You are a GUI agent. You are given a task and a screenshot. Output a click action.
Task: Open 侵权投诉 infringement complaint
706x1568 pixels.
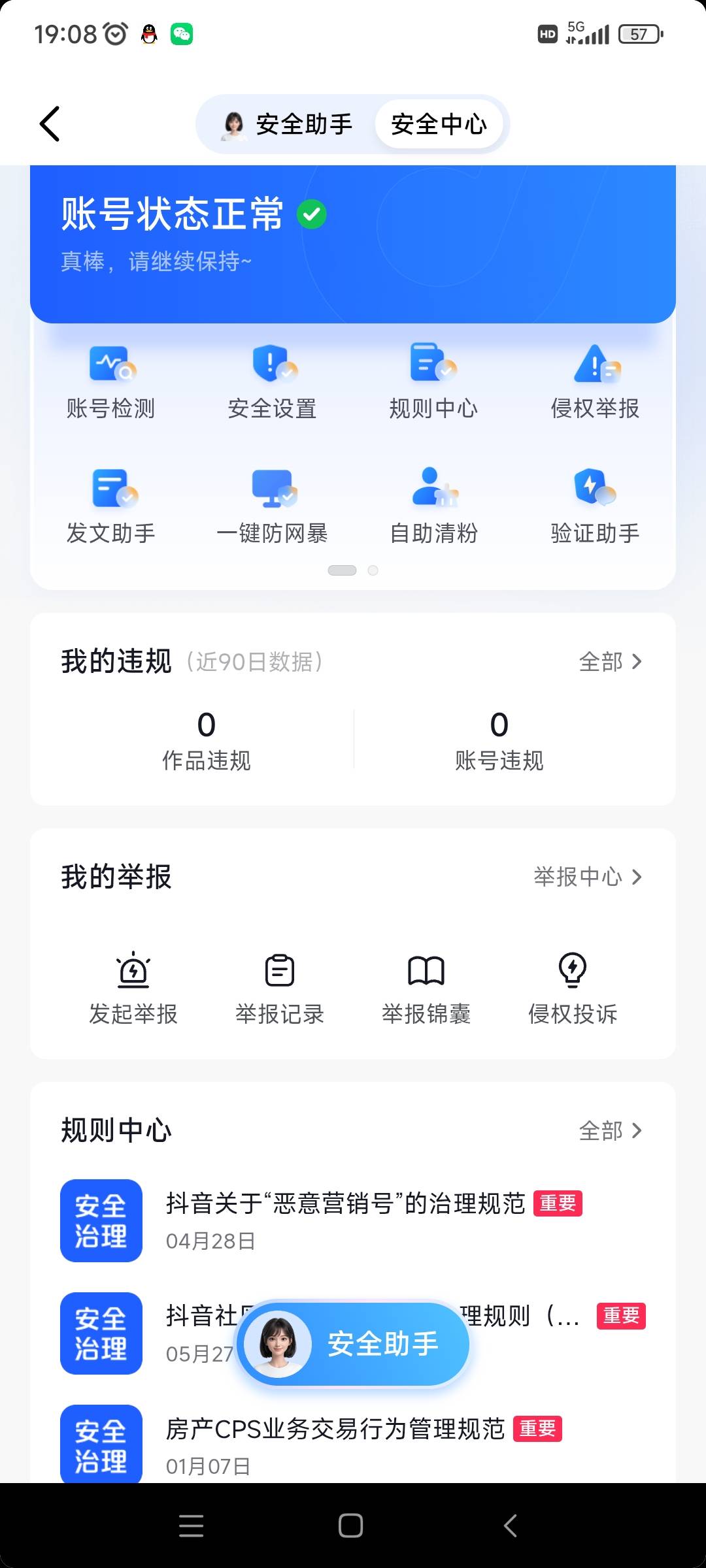tap(573, 987)
